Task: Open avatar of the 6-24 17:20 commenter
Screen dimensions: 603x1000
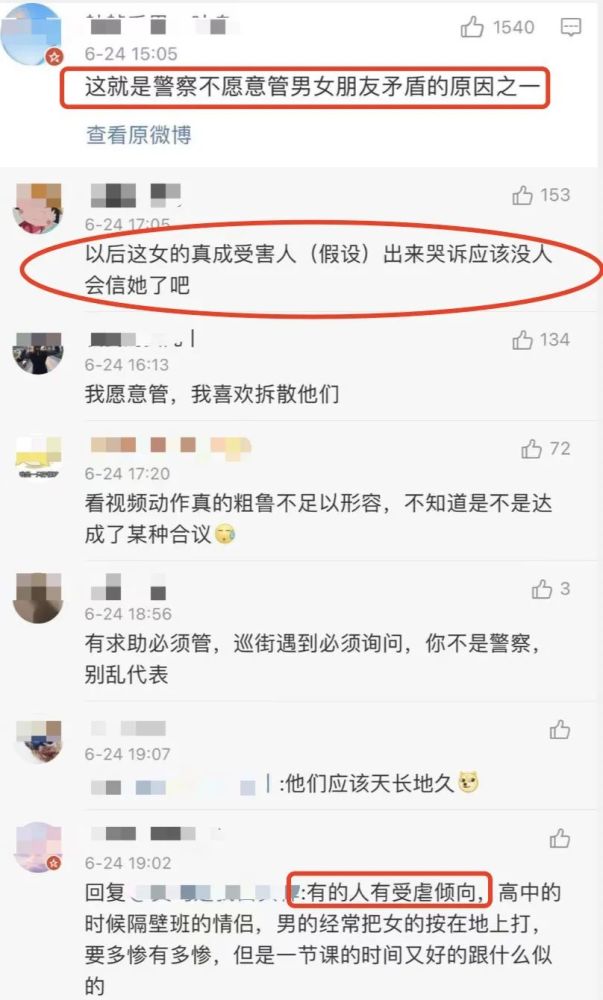Action: 38,460
